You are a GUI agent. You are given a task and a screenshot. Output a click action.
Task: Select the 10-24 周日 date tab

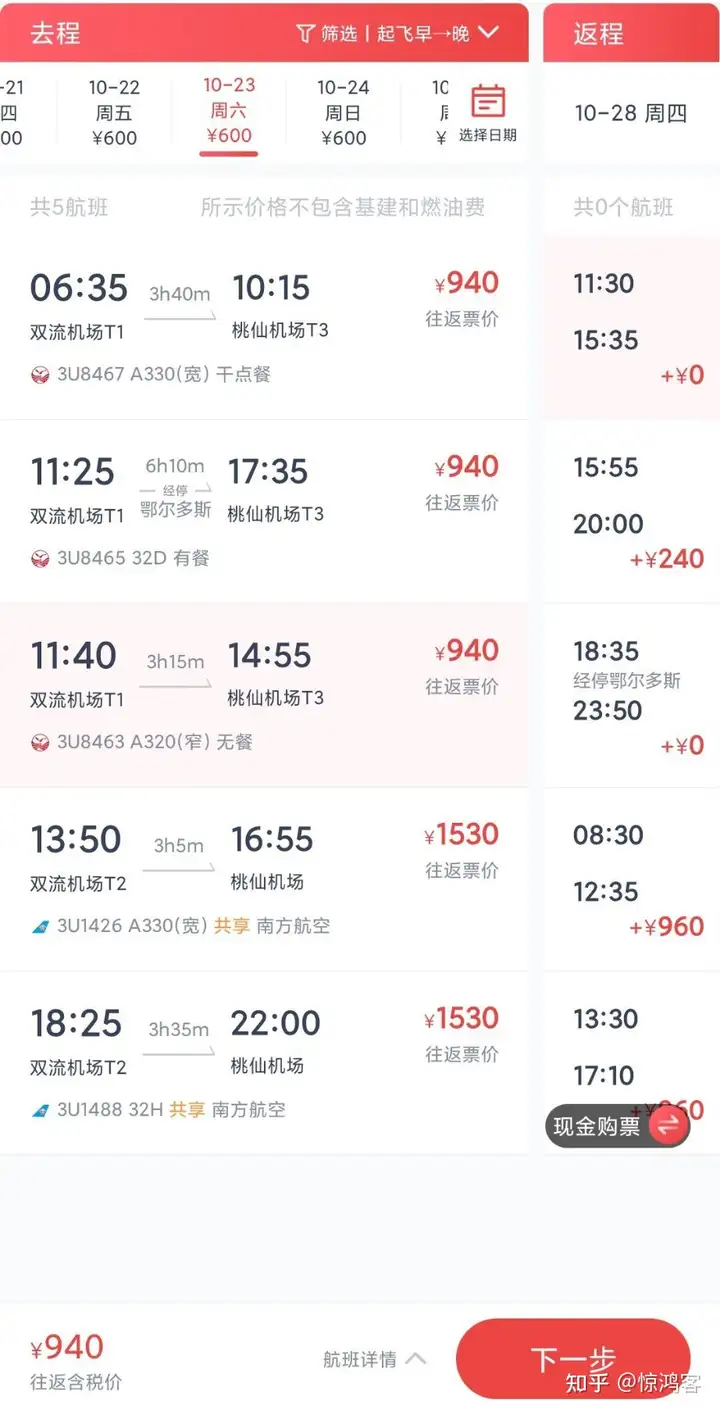(343, 113)
